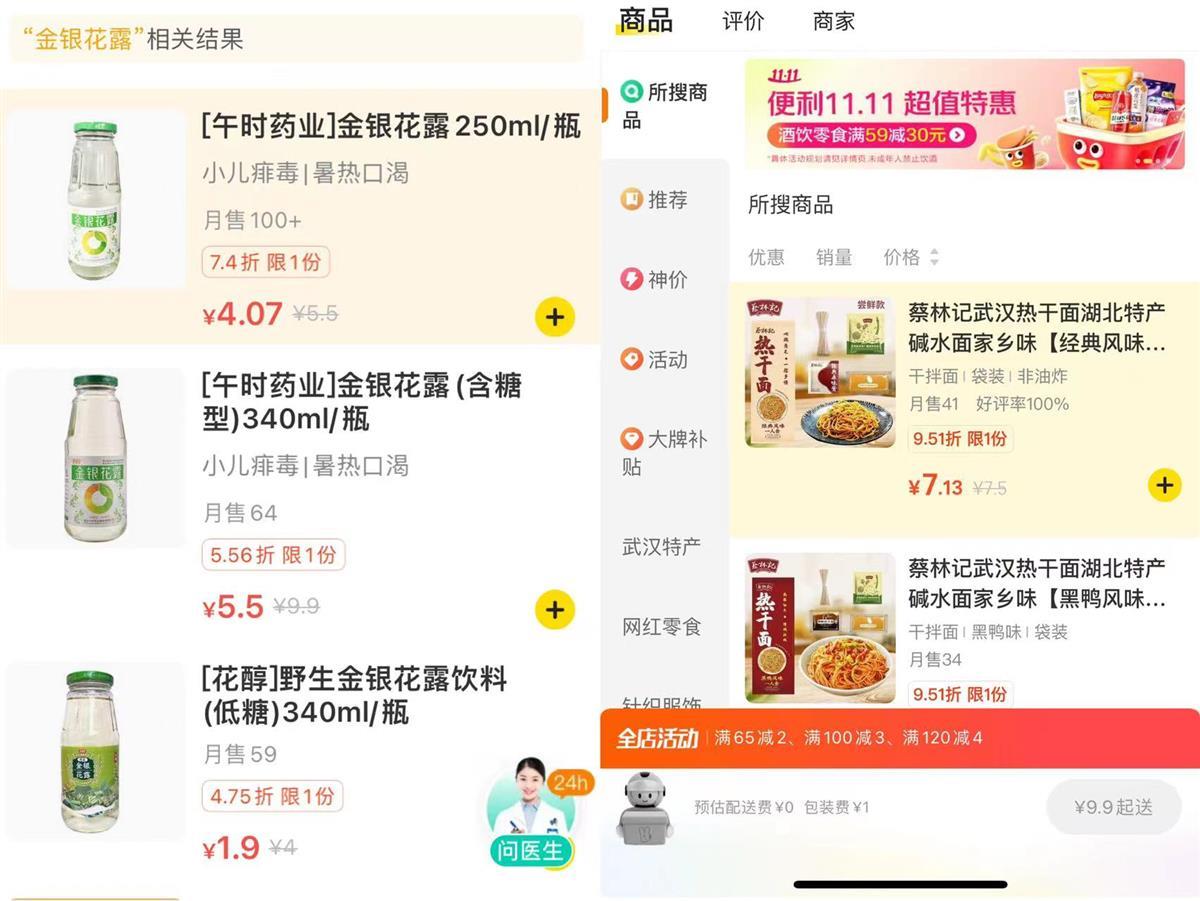The width and height of the screenshot is (1200, 901).
Task: Browse the 网红零食 category
Action: [x=661, y=627]
